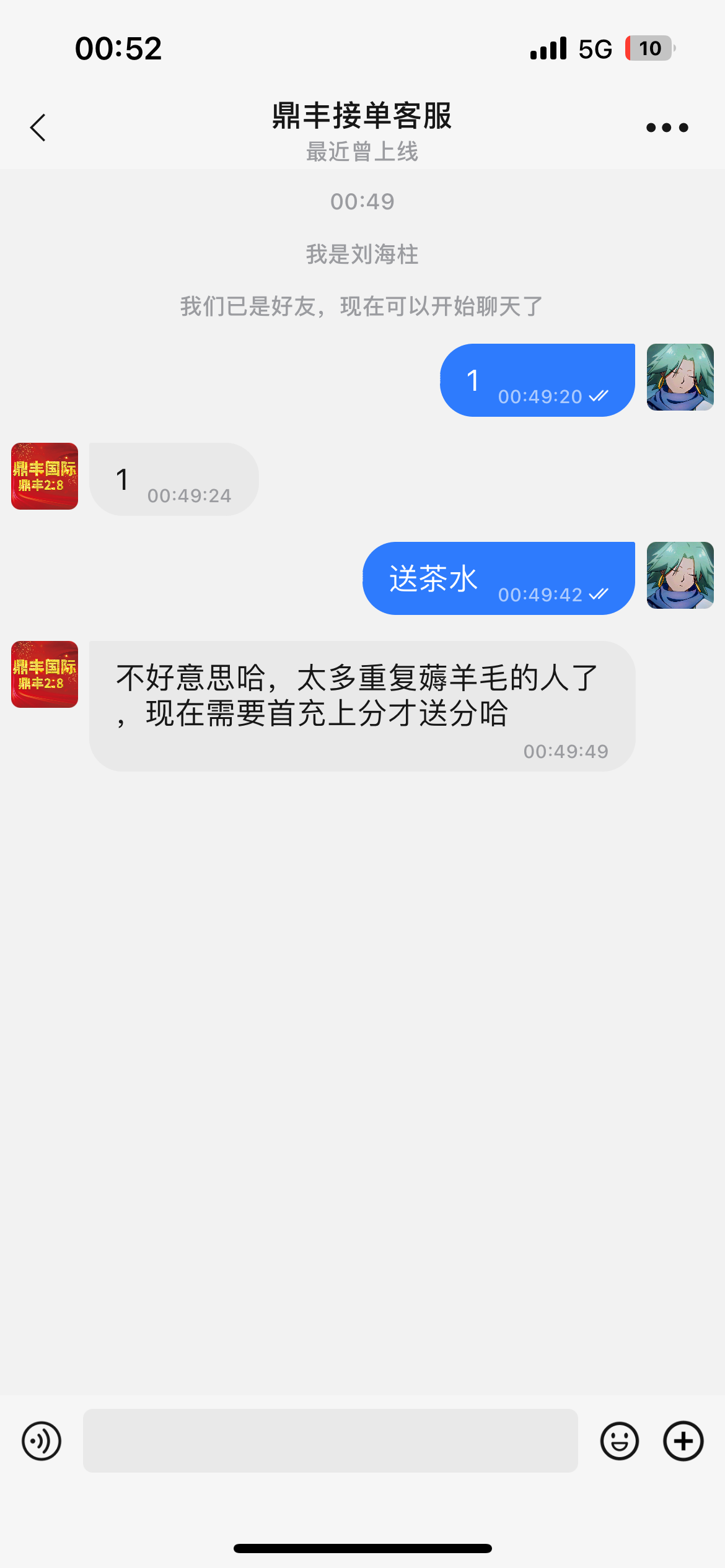Image resolution: width=725 pixels, height=1568 pixels.
Task: Tap the voice message icon
Action: (42, 1441)
